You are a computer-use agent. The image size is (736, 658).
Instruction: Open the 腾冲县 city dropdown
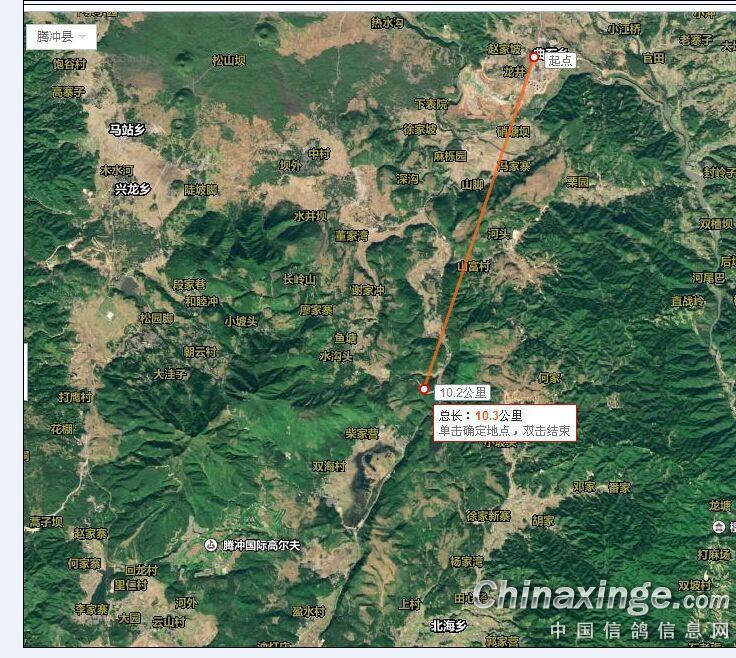click(61, 37)
